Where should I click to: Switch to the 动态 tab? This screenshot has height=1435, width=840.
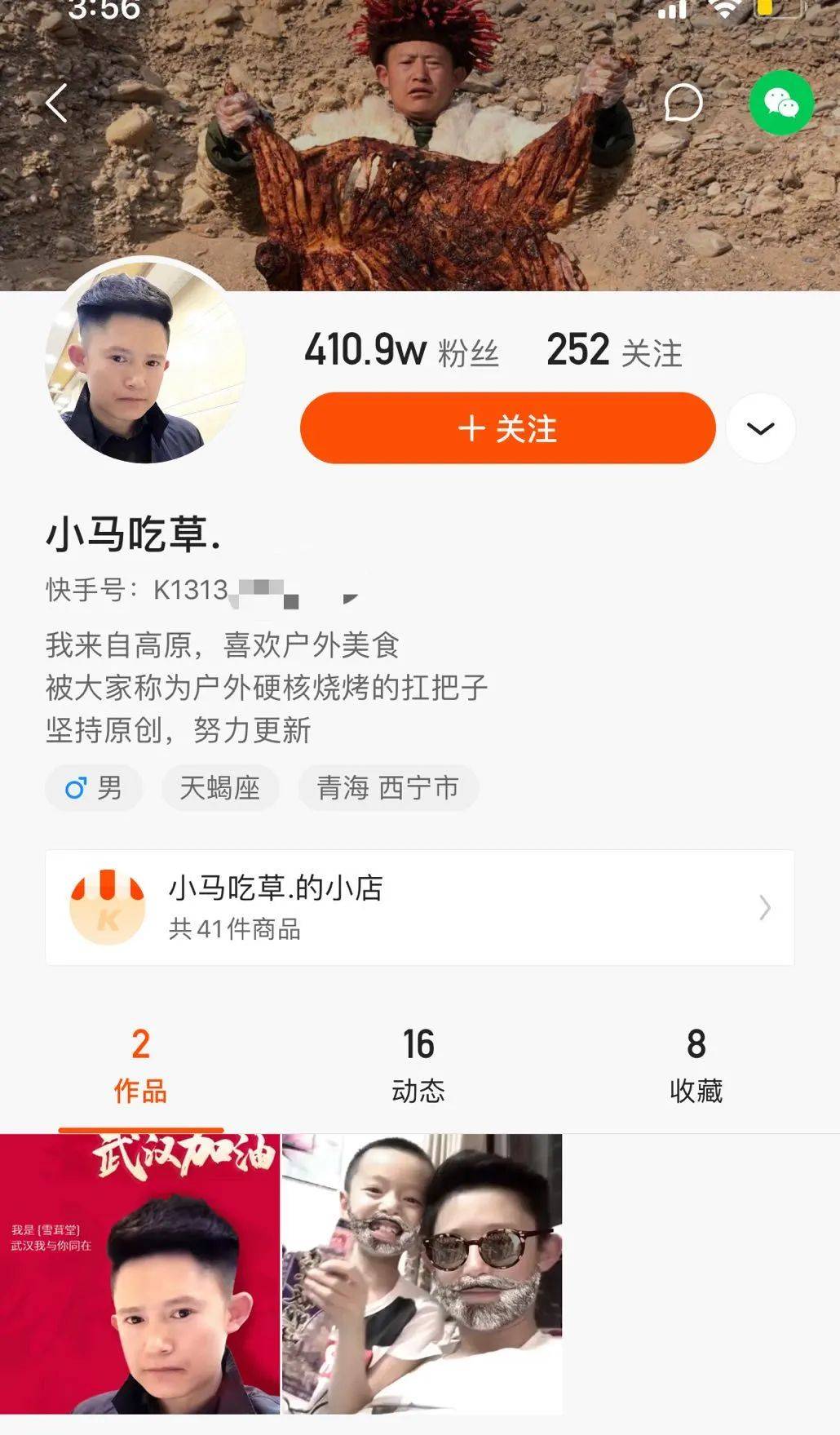click(420, 1065)
